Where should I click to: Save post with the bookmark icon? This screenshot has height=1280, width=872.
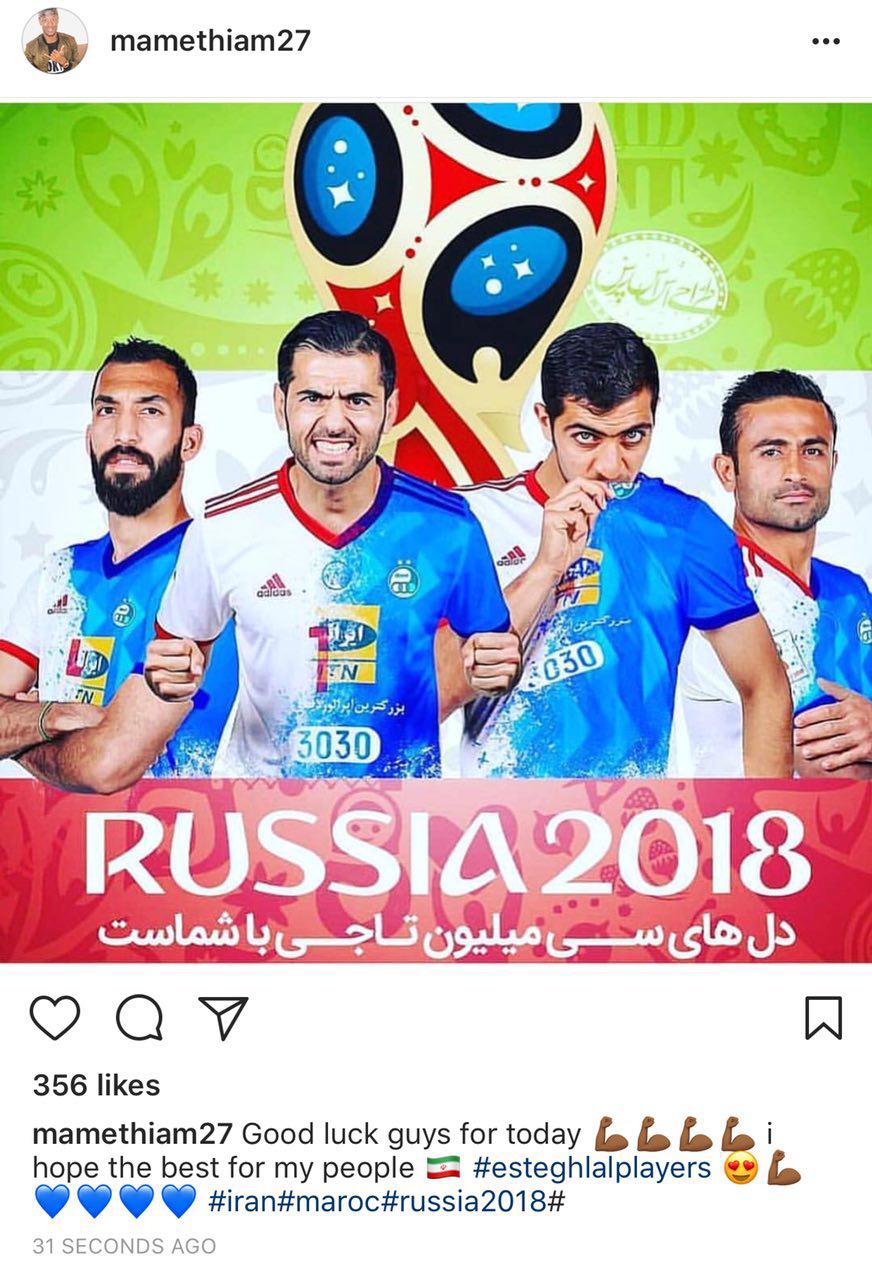tap(823, 1018)
